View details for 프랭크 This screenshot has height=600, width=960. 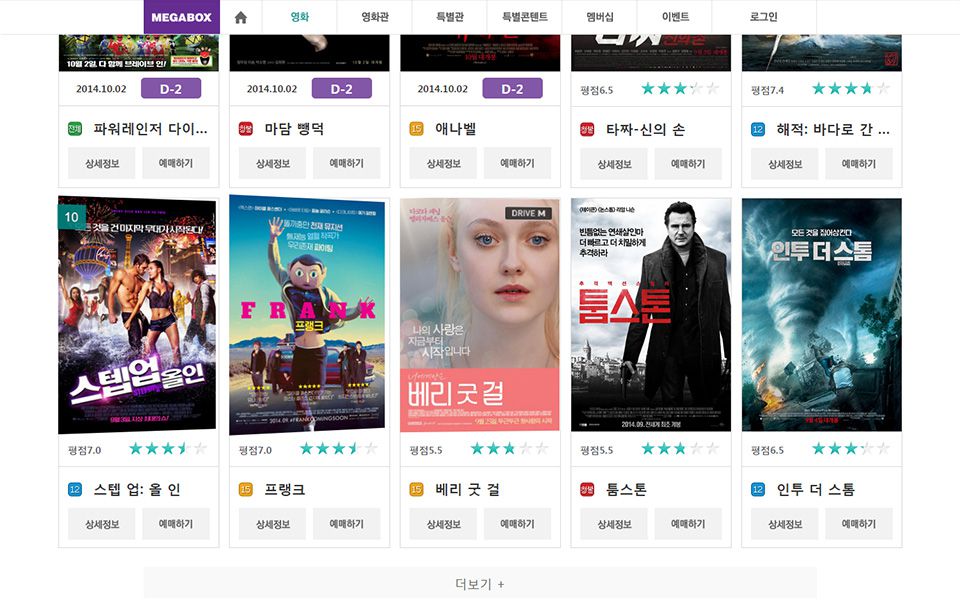(272, 524)
